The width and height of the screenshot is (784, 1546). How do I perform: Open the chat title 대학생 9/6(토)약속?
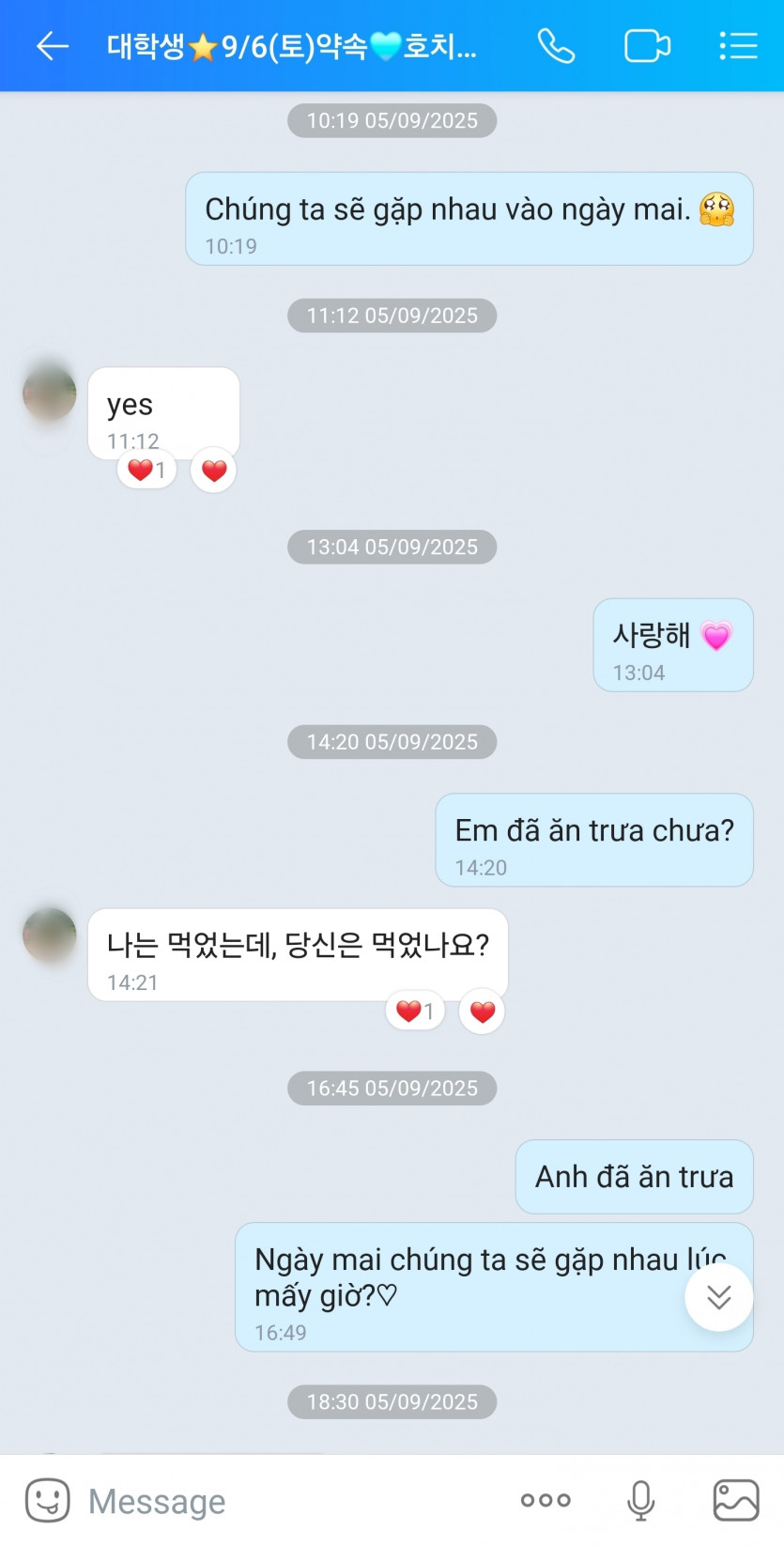pyautogui.click(x=291, y=46)
